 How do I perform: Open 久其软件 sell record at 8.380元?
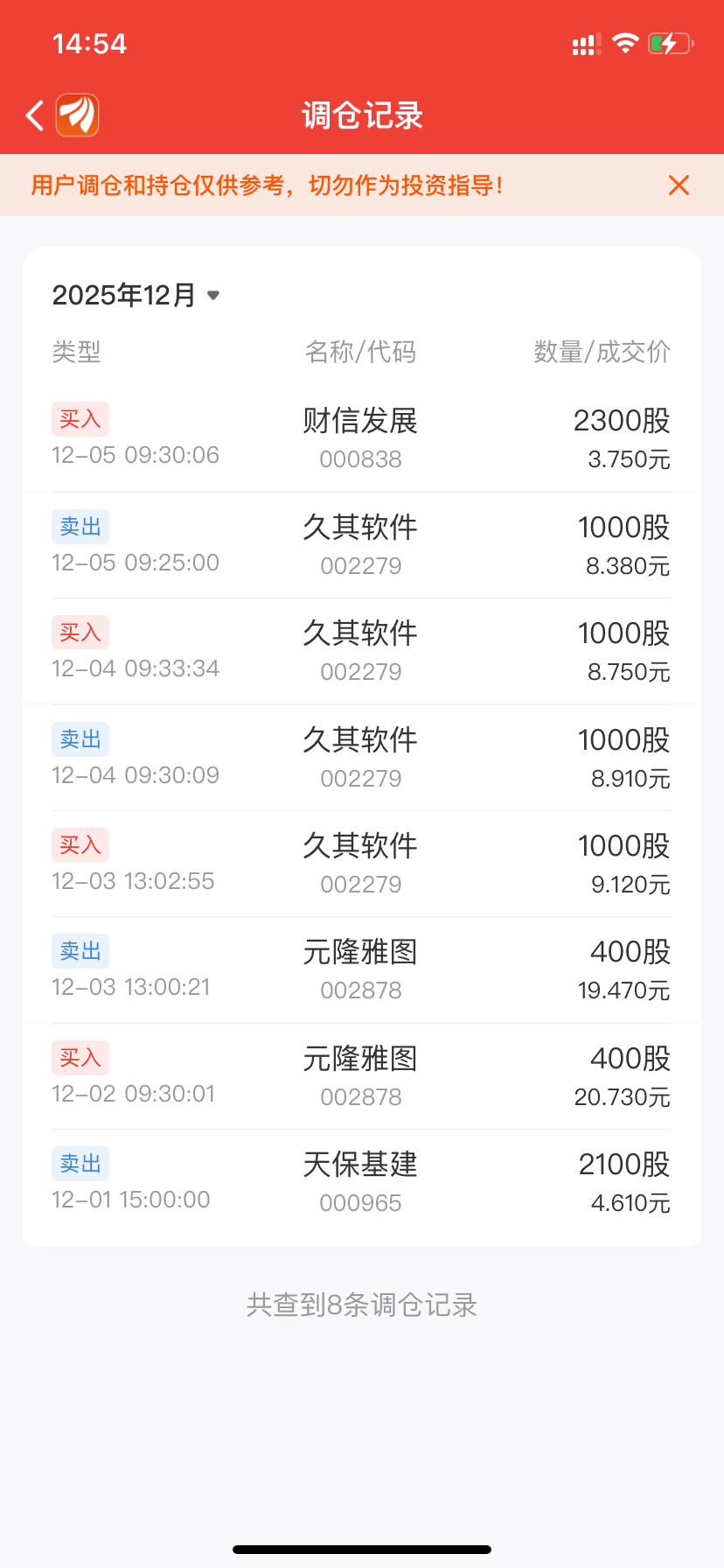(362, 545)
